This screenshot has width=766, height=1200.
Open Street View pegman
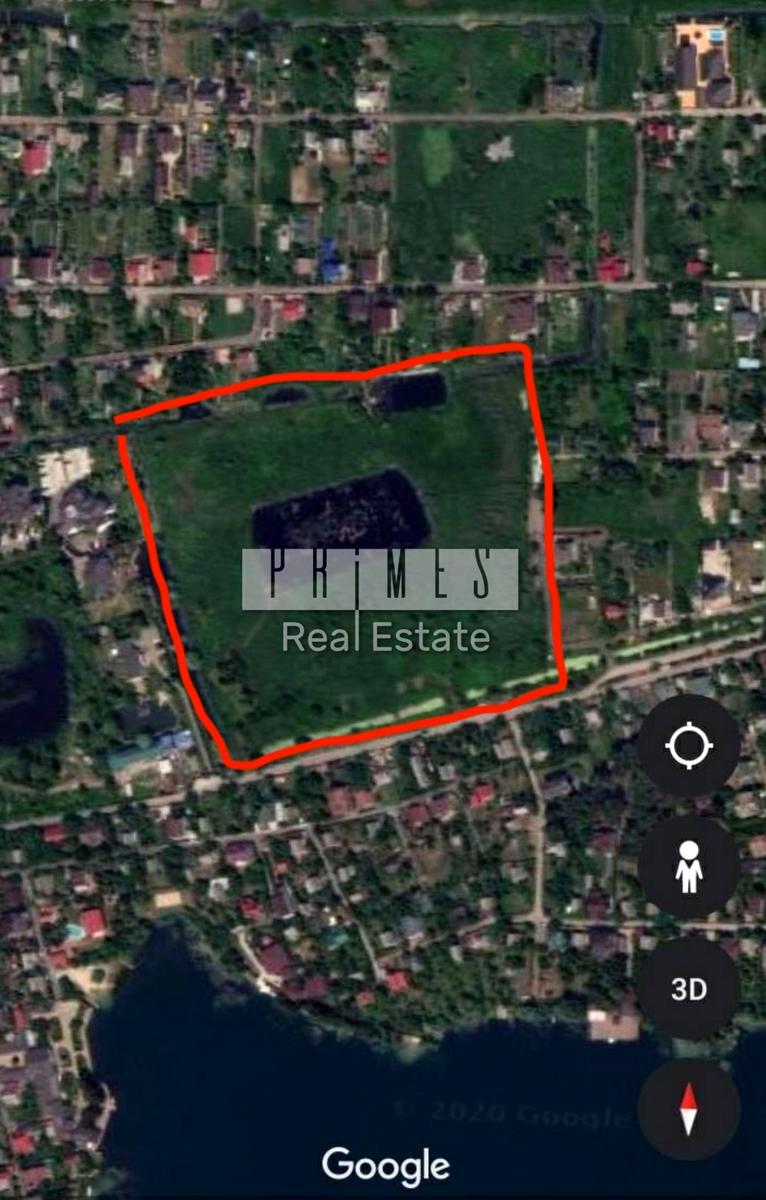point(688,867)
